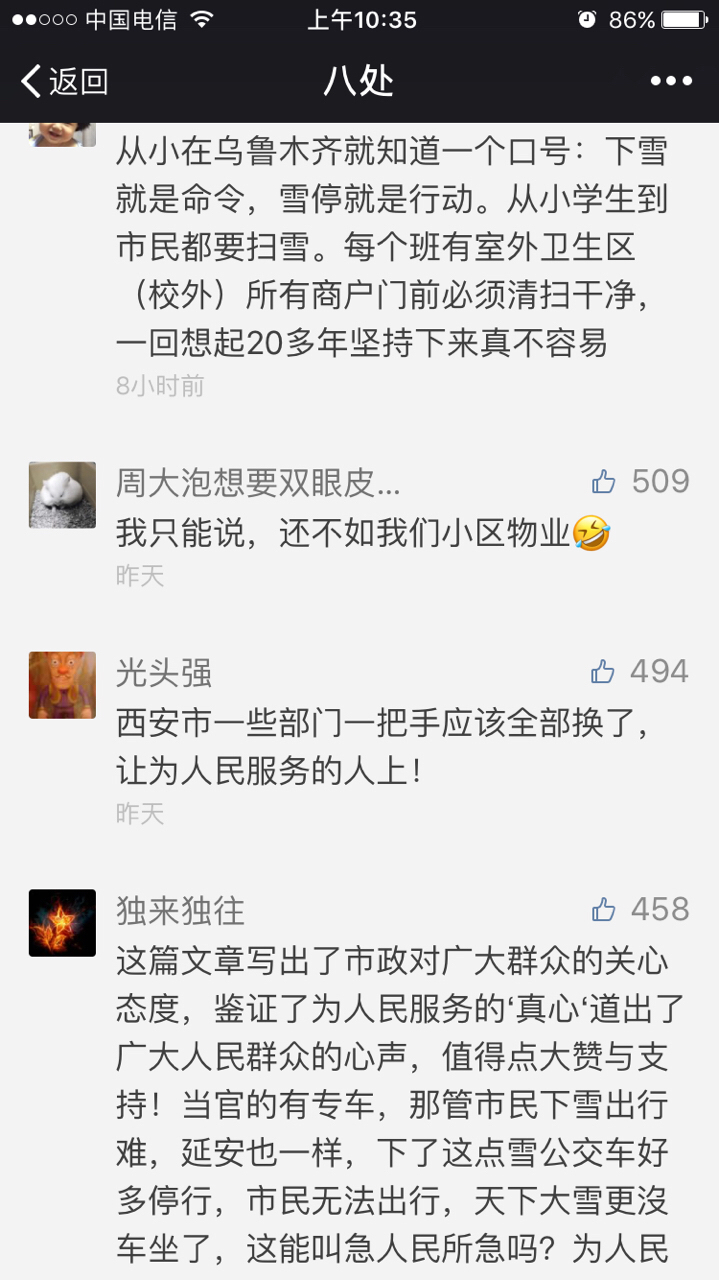Image resolution: width=719 pixels, height=1280 pixels.
Task: Open 光头强's profile avatar
Action: 62,685
